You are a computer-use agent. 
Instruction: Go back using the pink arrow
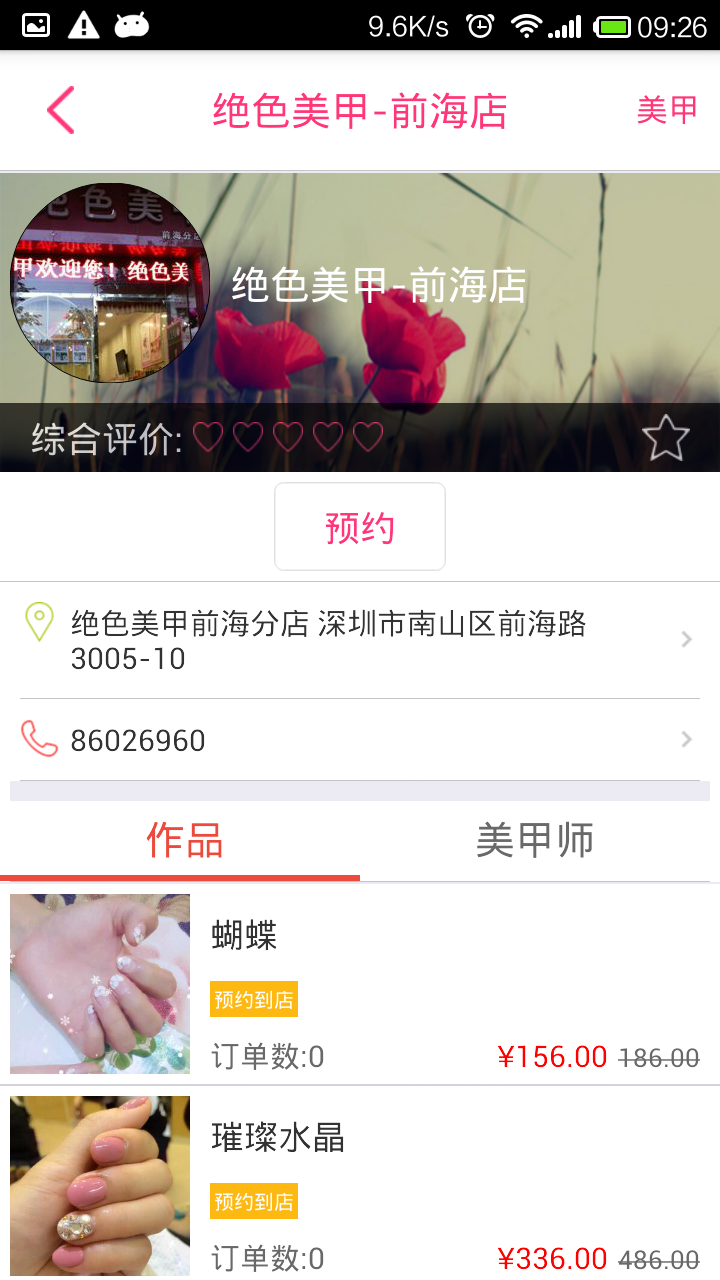pos(61,110)
